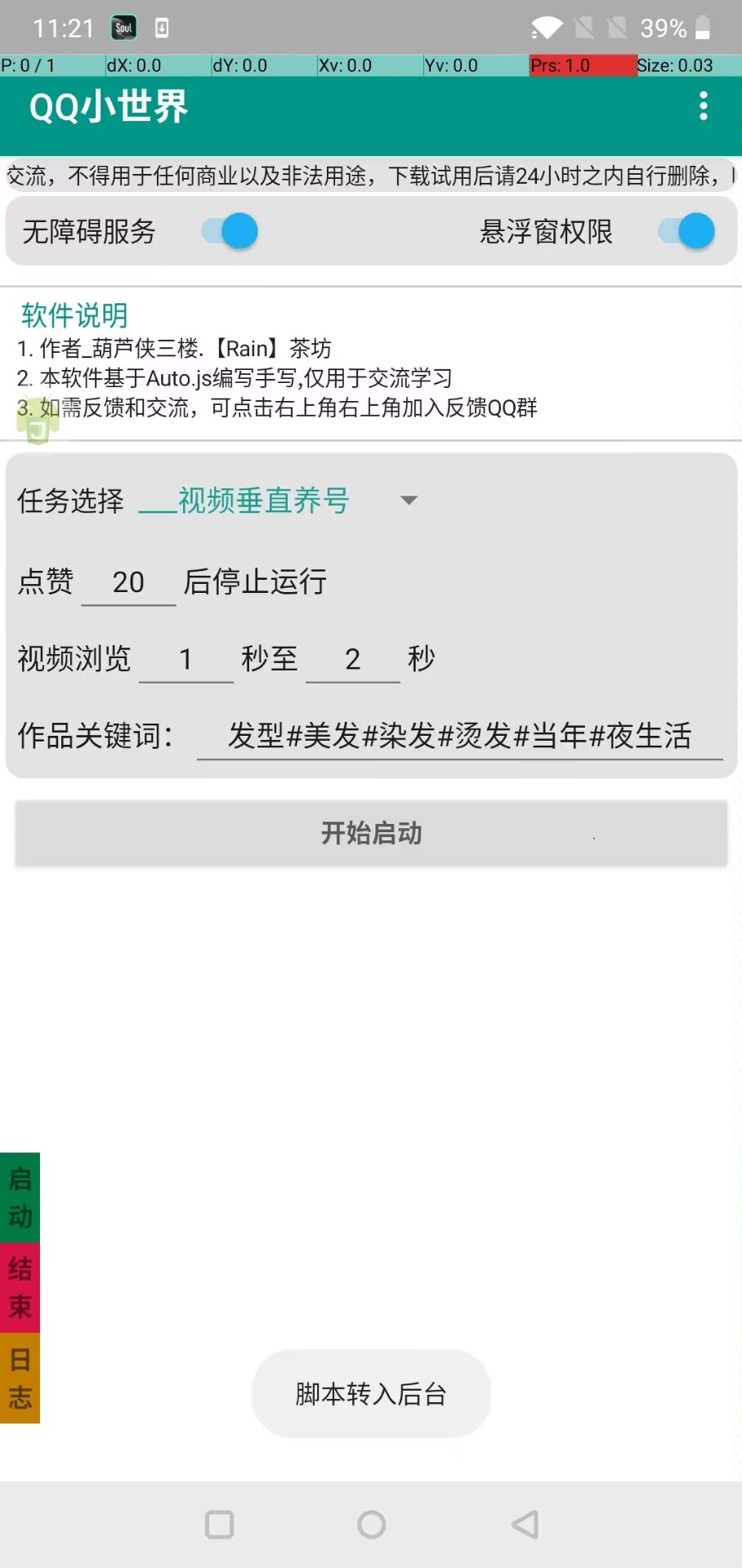
Task: Open the orange 日志 floating side button
Action: tap(20, 1378)
